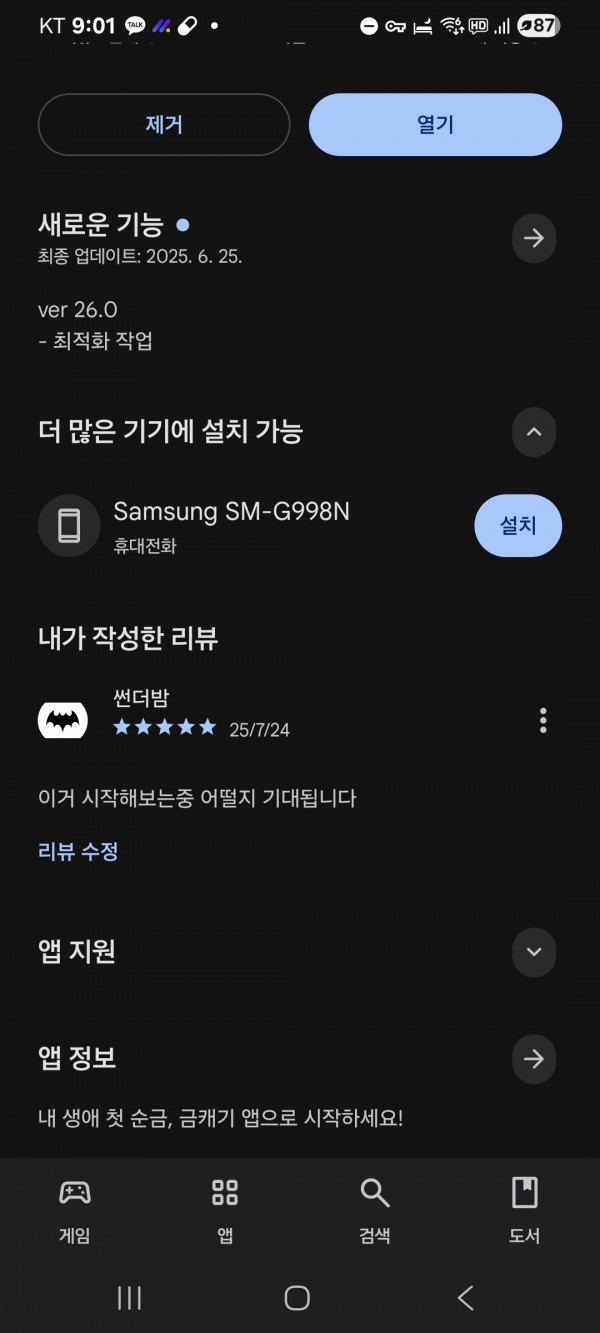Tap the 리뷰 수정 link
This screenshot has width=600, height=1333.
(x=78, y=852)
